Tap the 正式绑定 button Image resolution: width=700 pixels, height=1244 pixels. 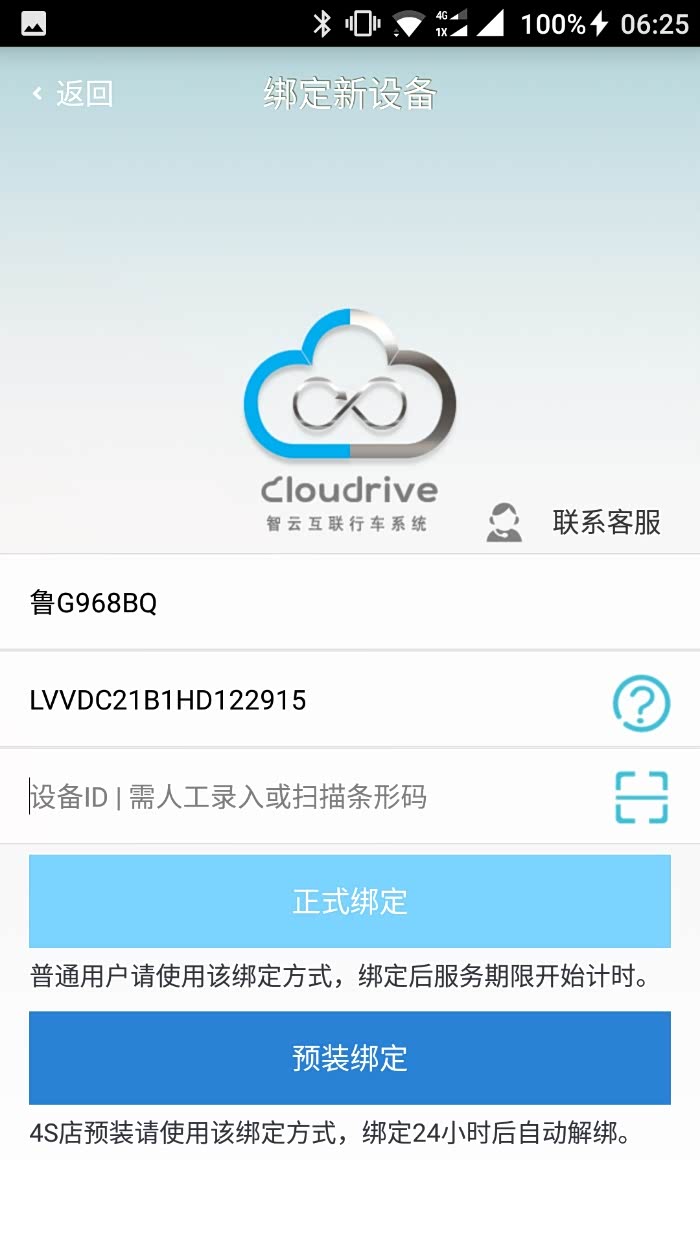tap(350, 901)
